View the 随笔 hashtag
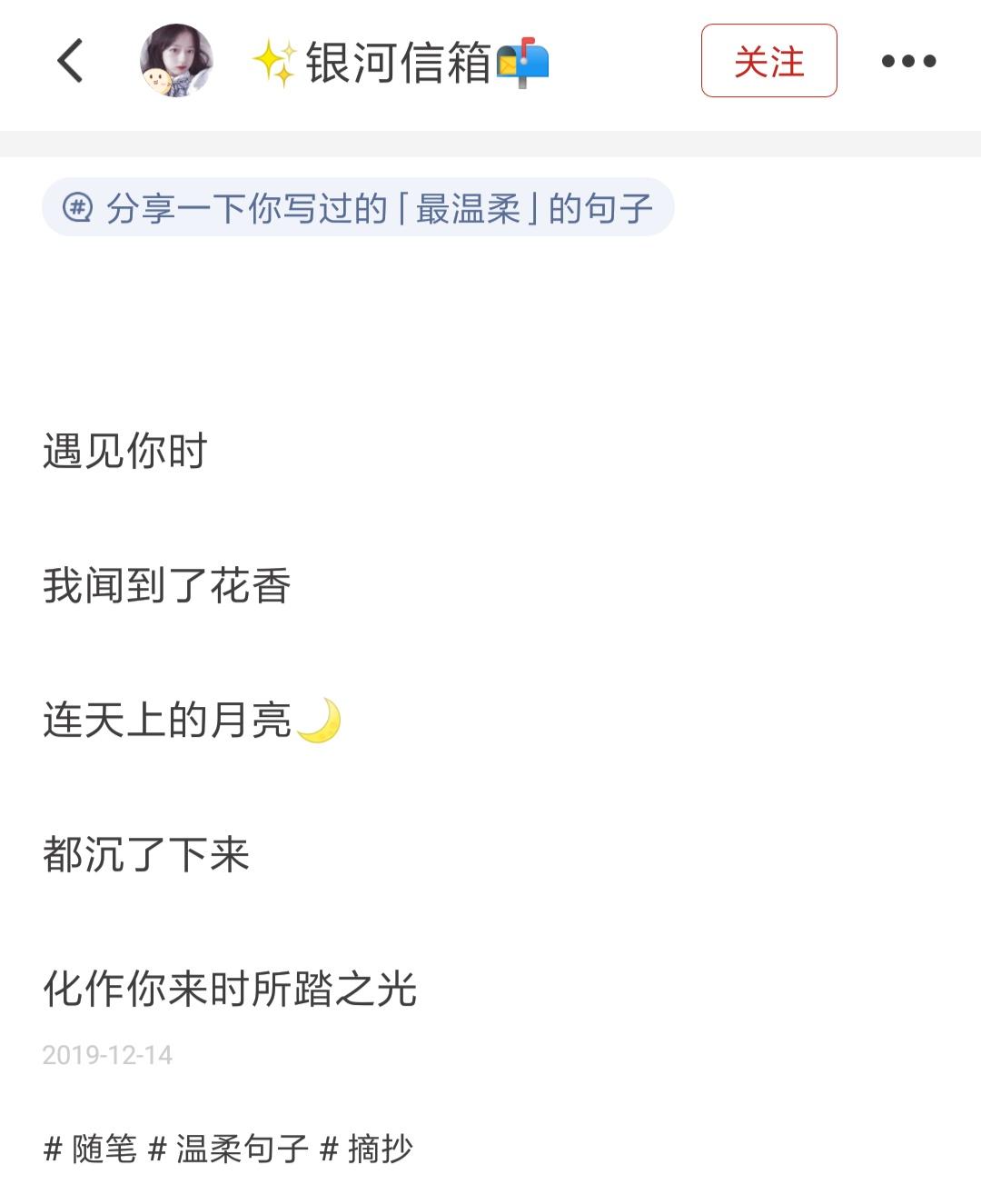The width and height of the screenshot is (981, 1204). coord(91,1149)
